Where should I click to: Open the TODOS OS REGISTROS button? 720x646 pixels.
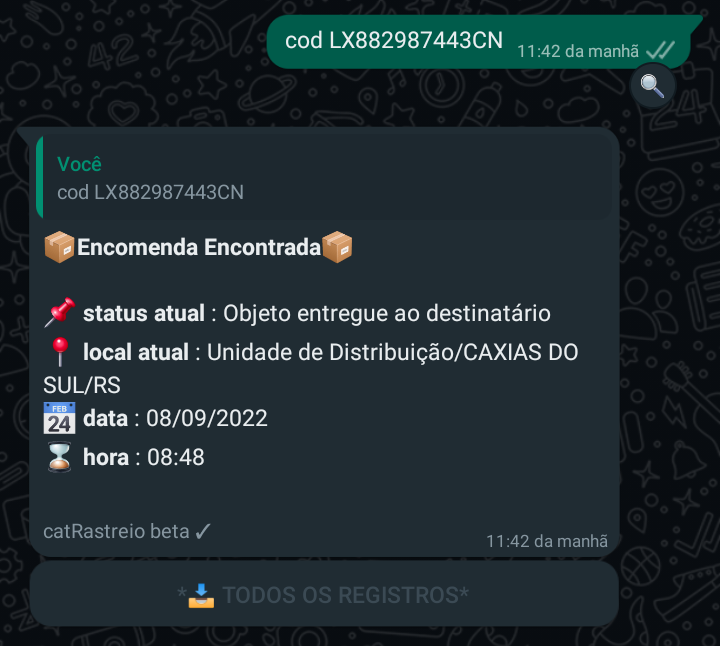tap(324, 595)
